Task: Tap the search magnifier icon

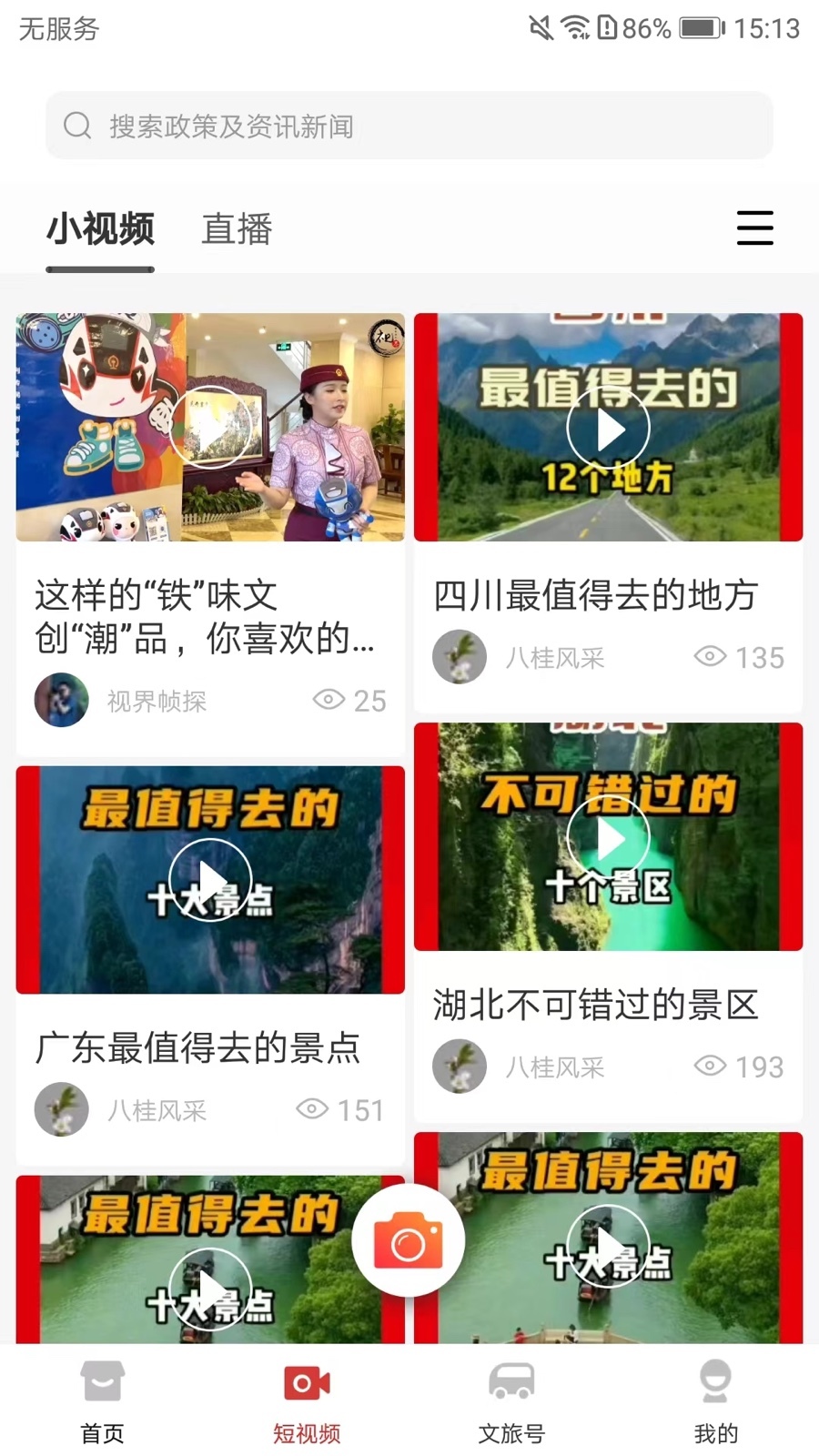Action: (77, 126)
